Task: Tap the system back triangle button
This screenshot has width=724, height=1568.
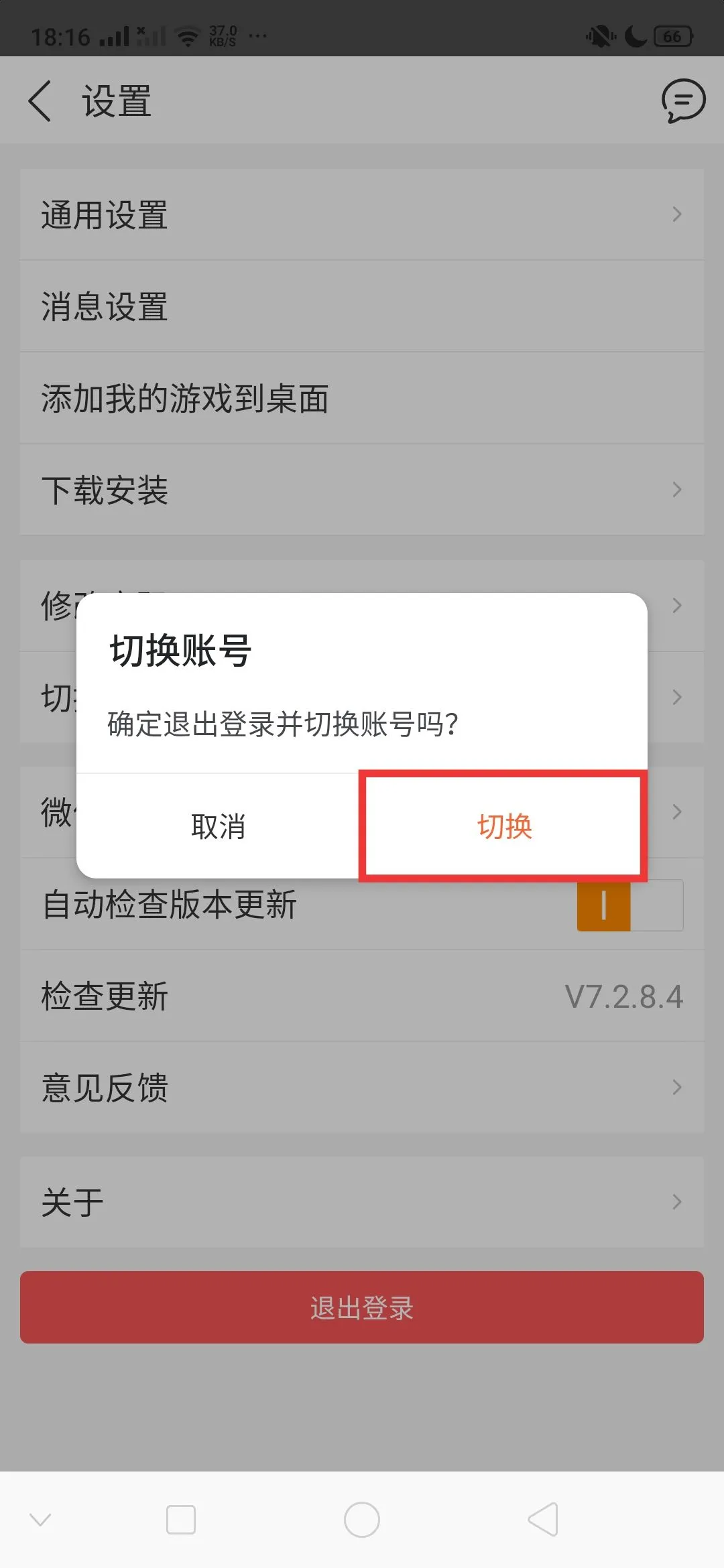Action: 543,1519
